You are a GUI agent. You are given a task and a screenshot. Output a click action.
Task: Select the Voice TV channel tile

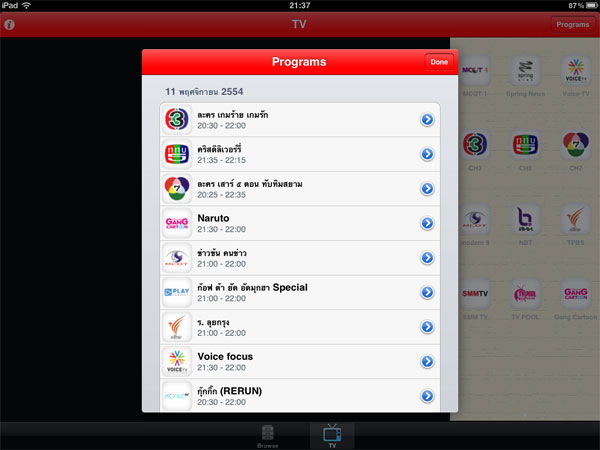[575, 75]
